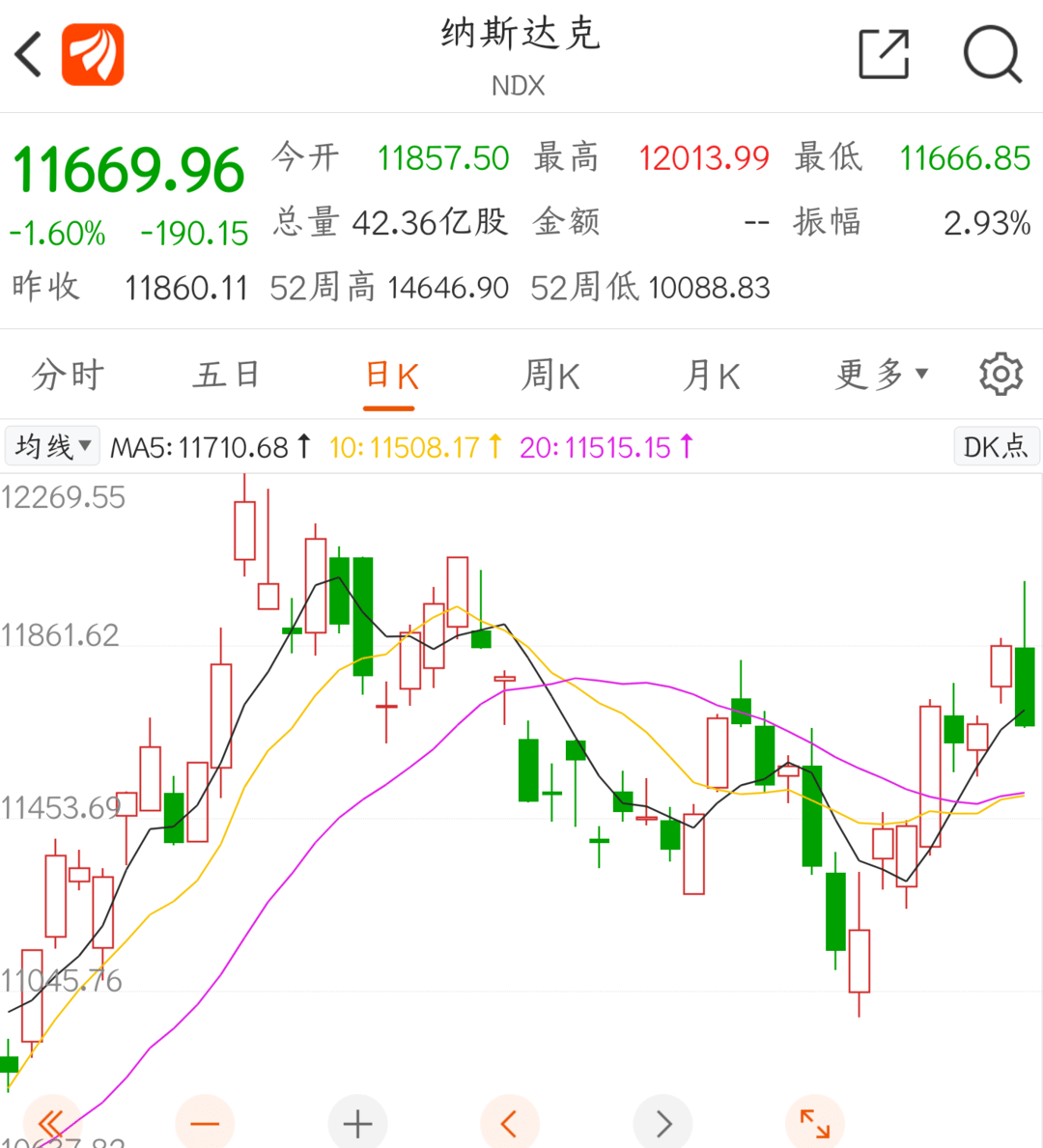This screenshot has height=1148, width=1043.
Task: Zoom out the K-line chart
Action: coord(205,1123)
